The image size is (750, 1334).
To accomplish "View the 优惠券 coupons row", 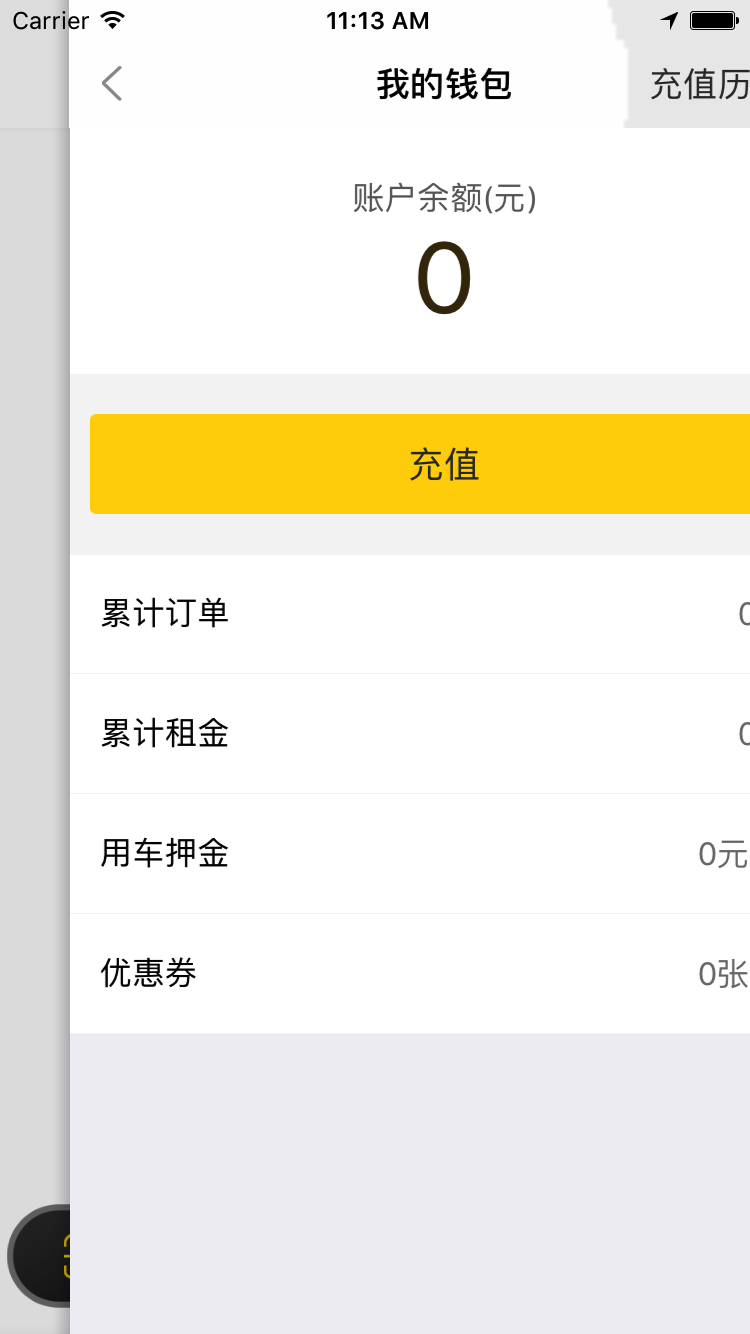I will tap(410, 974).
